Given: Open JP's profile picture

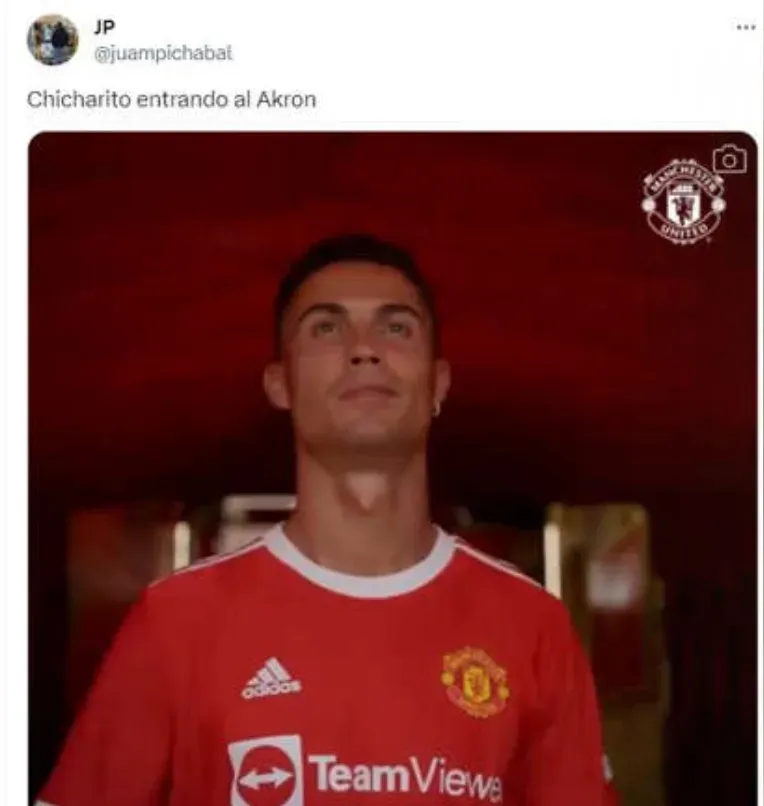Looking at the screenshot, I should (52, 40).
